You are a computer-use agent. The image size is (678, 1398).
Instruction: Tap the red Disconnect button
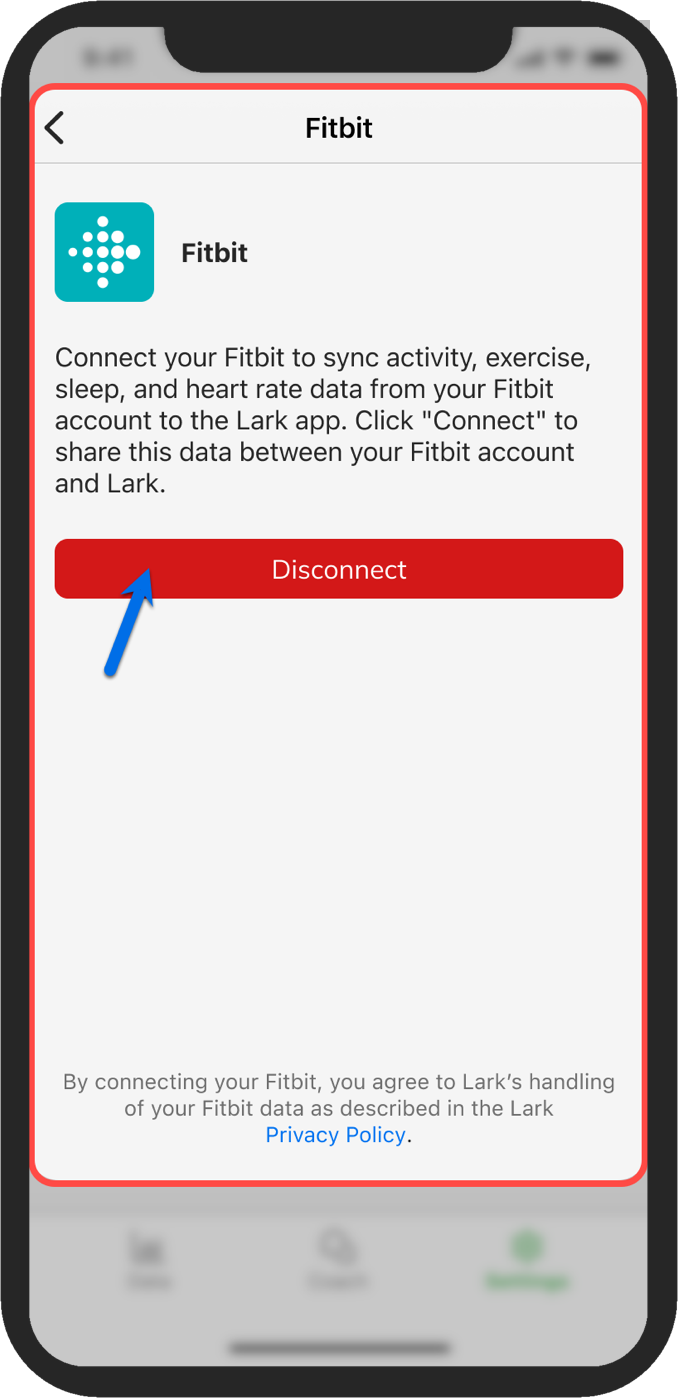pos(339,569)
